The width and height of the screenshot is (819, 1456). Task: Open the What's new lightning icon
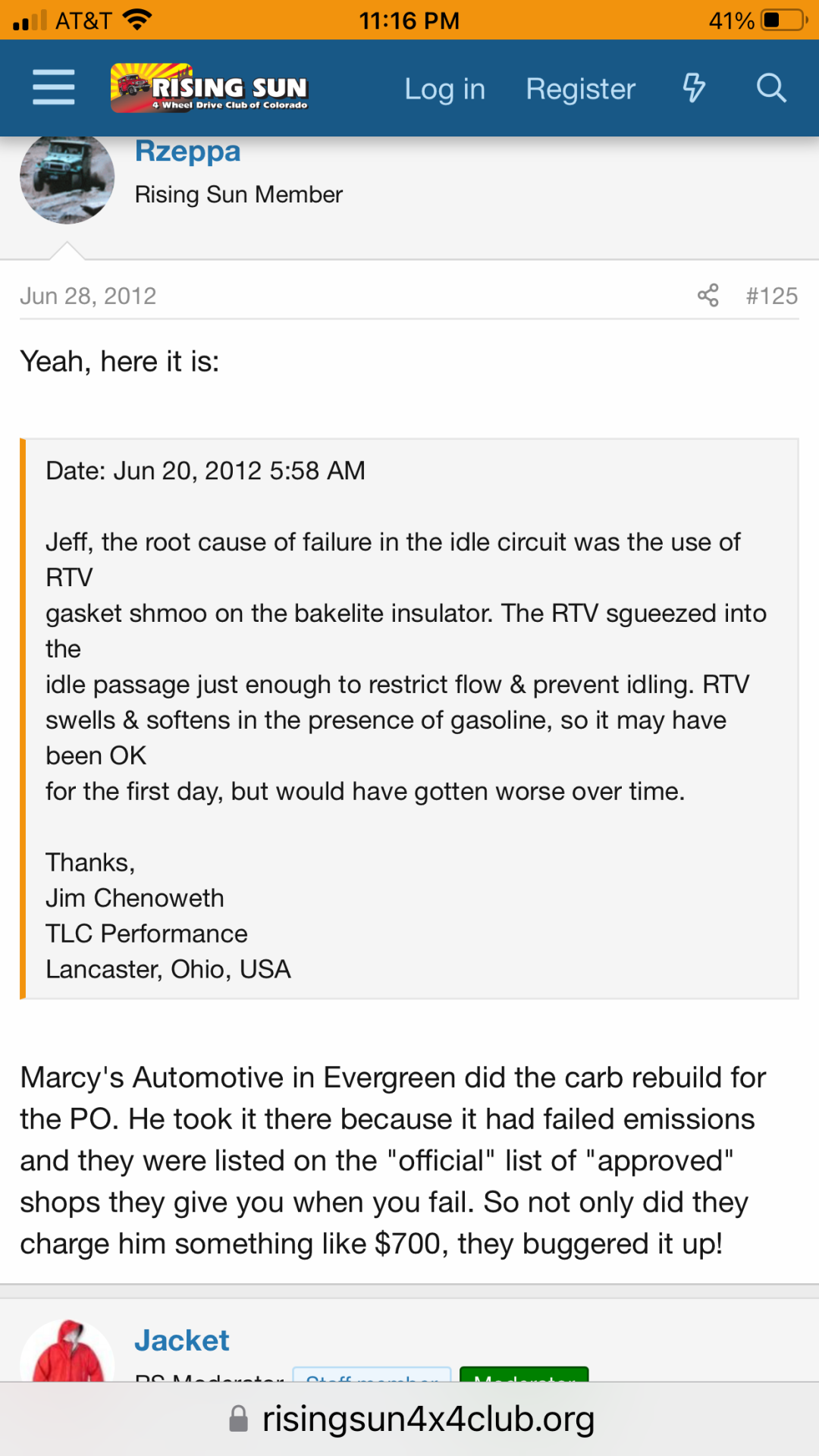[x=694, y=88]
